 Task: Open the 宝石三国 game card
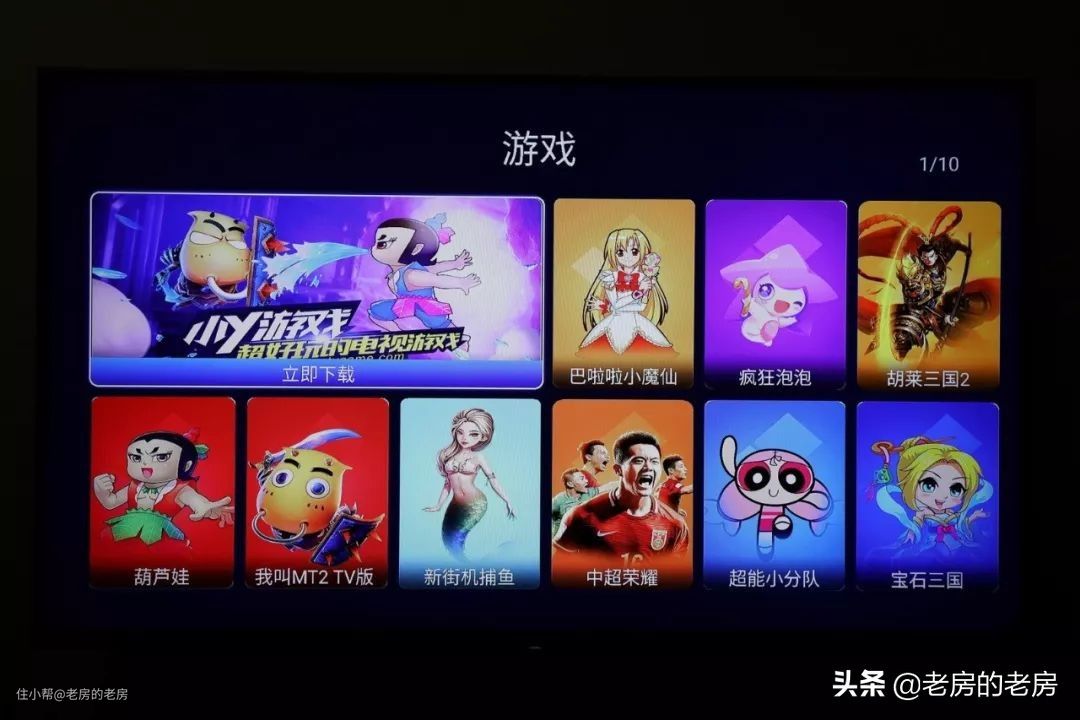pyautogui.click(x=927, y=493)
